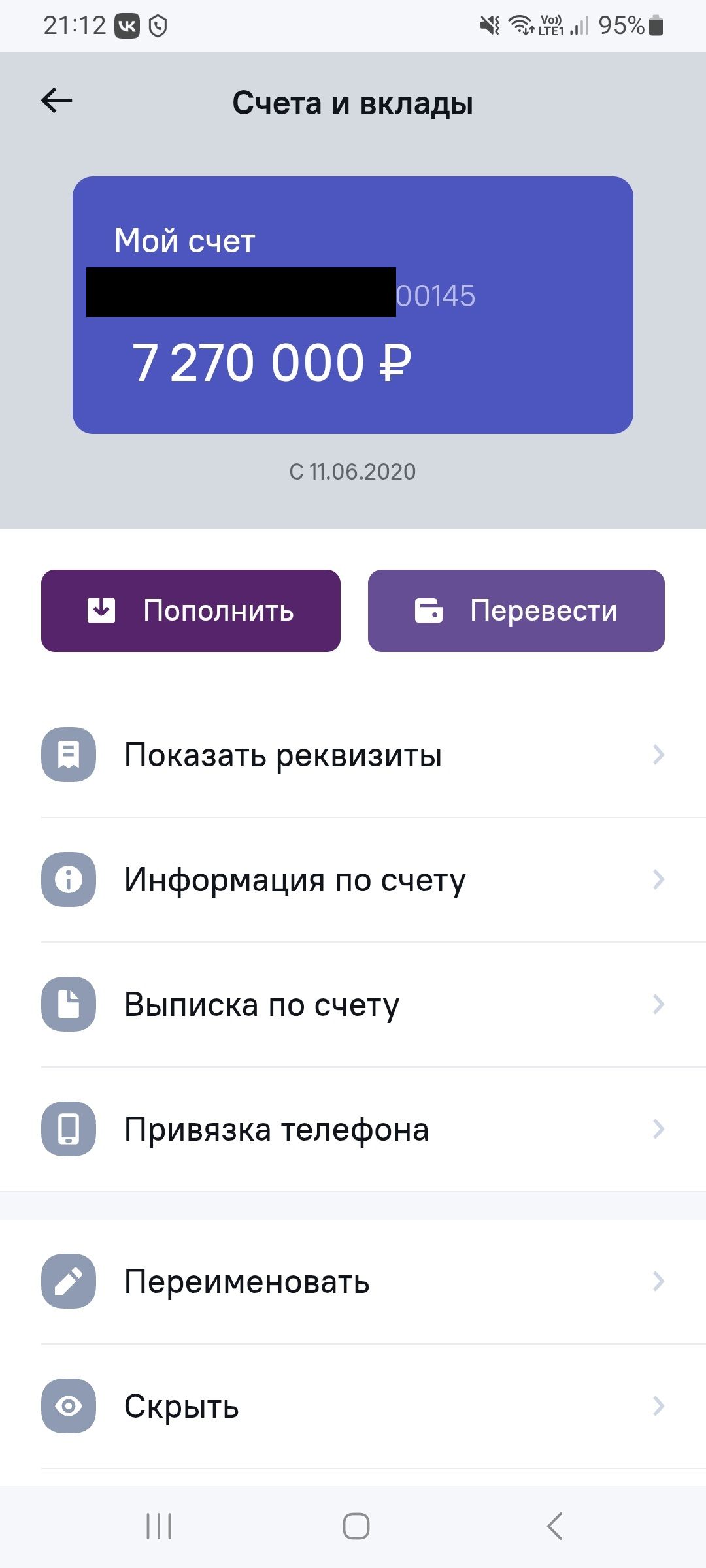
Task: Choose Скрыть to hide the account
Action: [353, 1406]
